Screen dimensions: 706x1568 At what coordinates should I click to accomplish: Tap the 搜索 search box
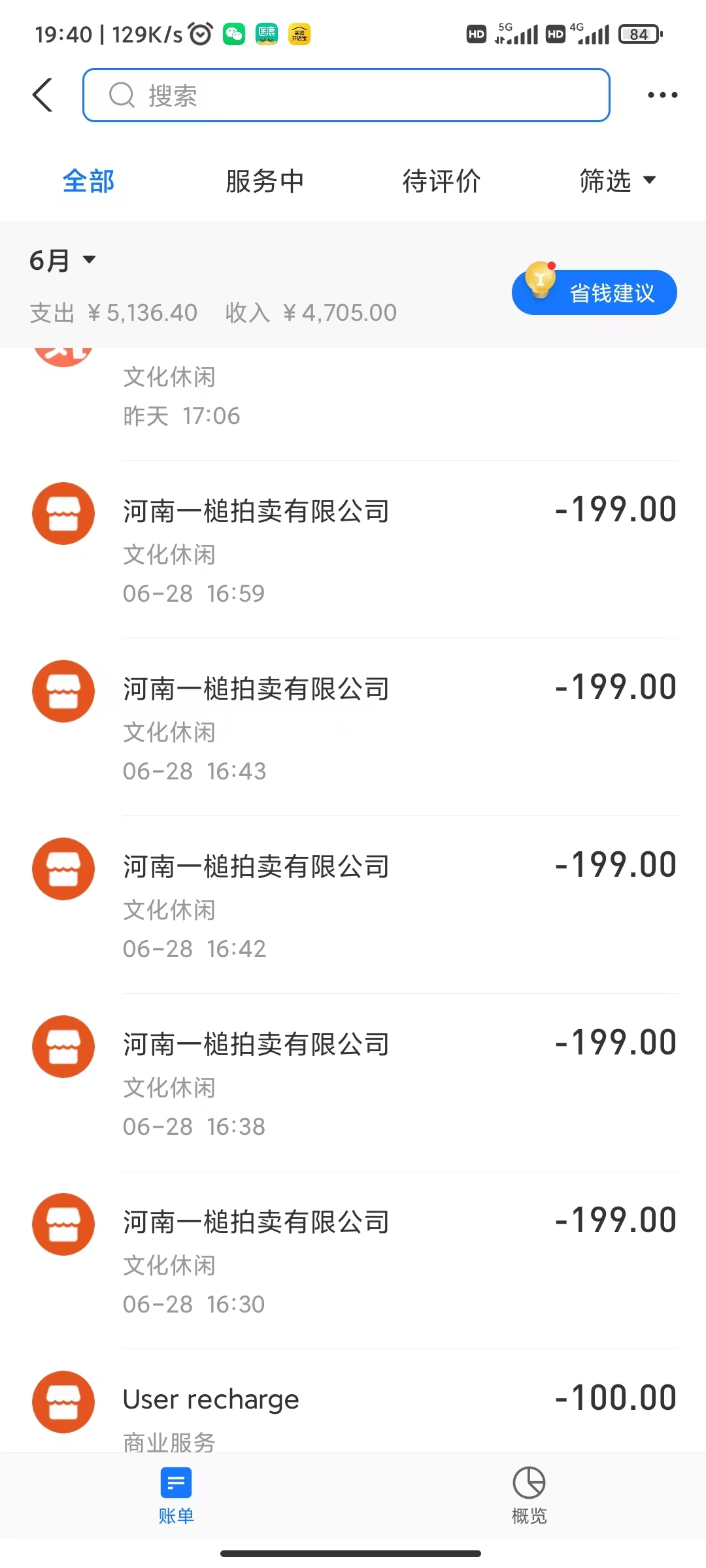pos(346,95)
